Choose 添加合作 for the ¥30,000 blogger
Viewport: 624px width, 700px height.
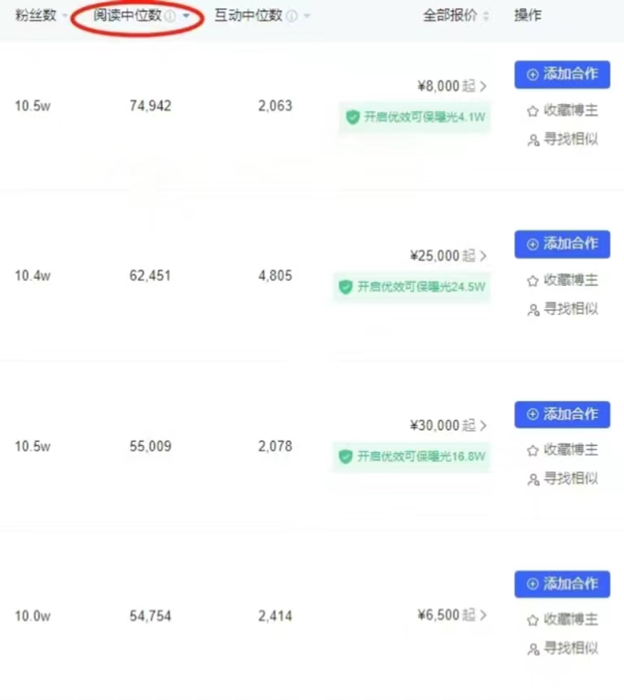pos(562,414)
